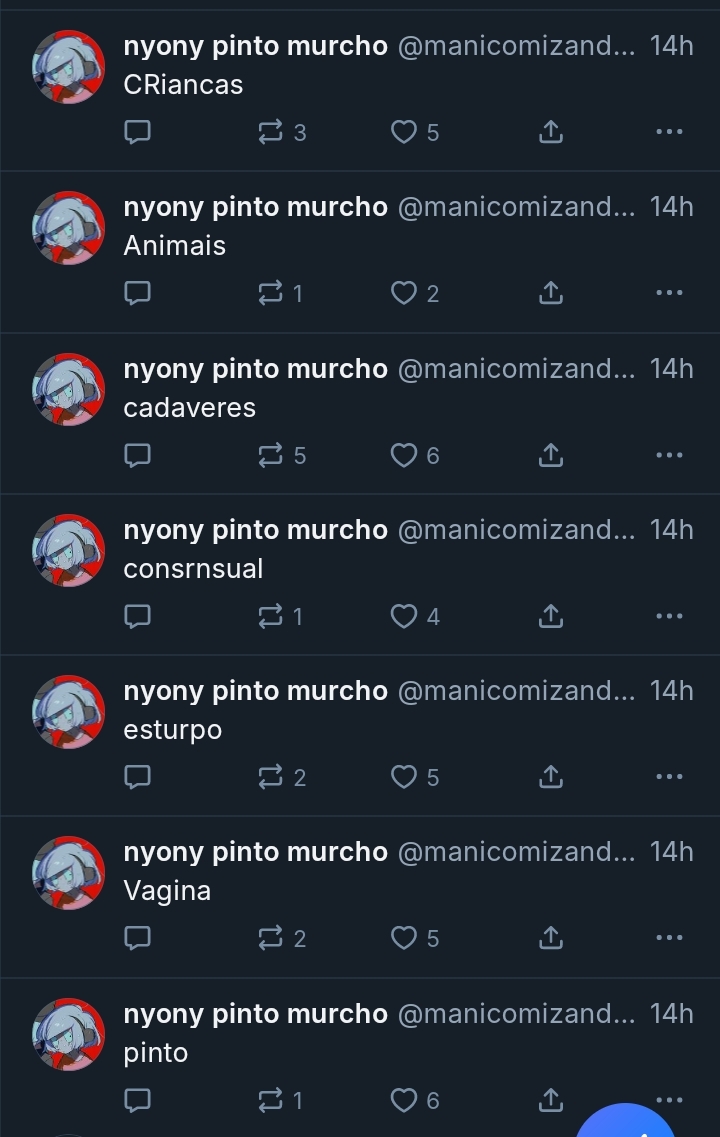The width and height of the screenshot is (720, 1137).
Task: Retweet the "cadaveres" tweet
Action: (x=271, y=455)
